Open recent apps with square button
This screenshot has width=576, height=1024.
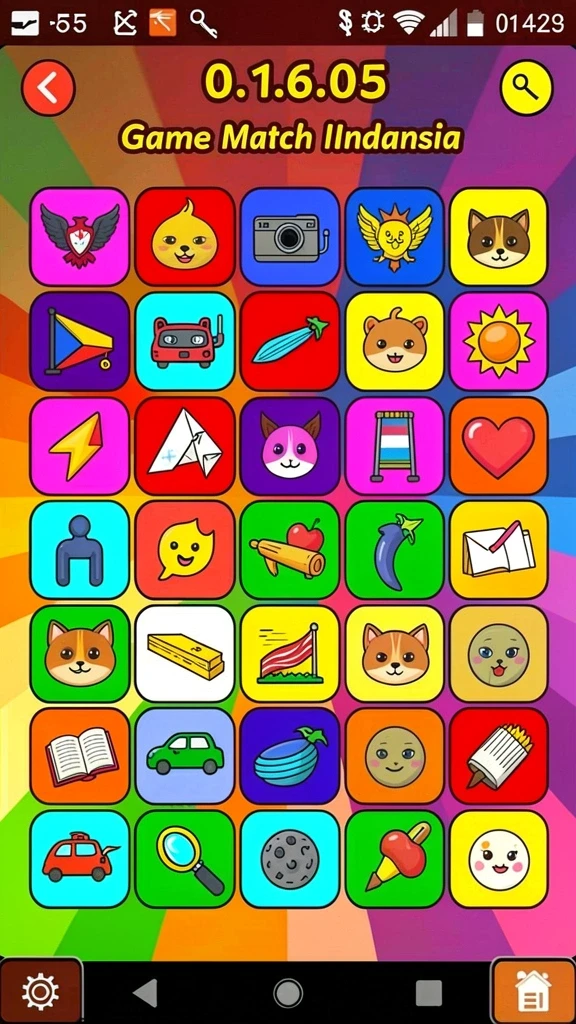click(428, 993)
